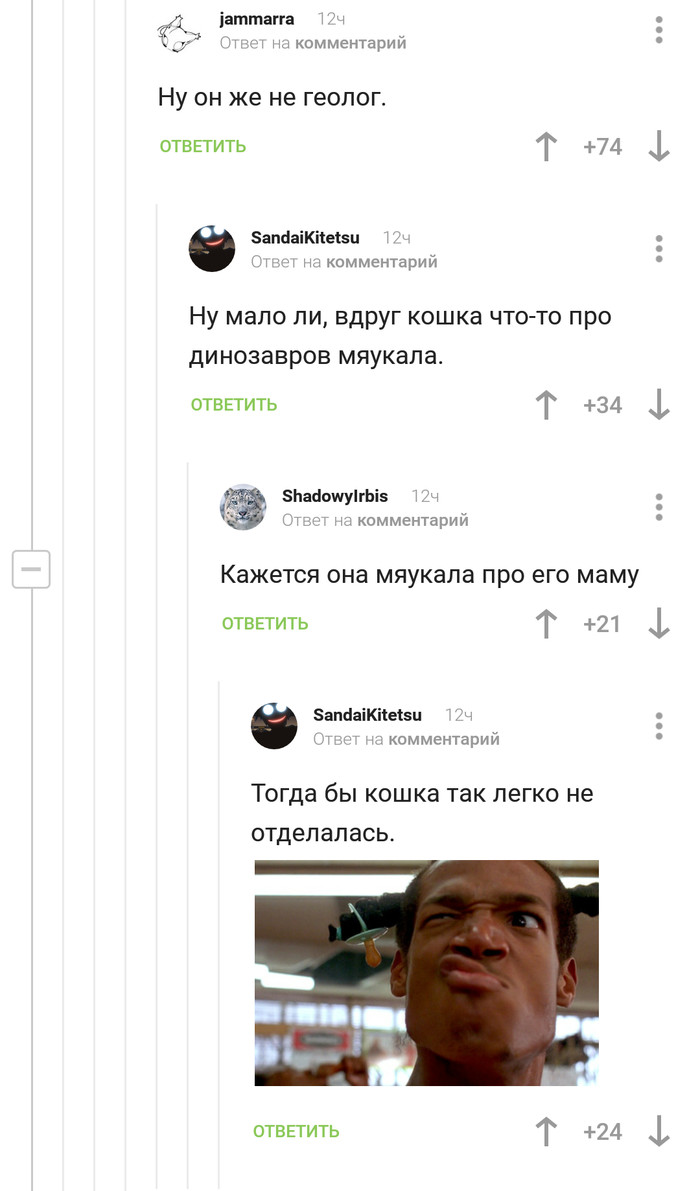Upvote ShadowyIrbis's comment

[x=546, y=624]
